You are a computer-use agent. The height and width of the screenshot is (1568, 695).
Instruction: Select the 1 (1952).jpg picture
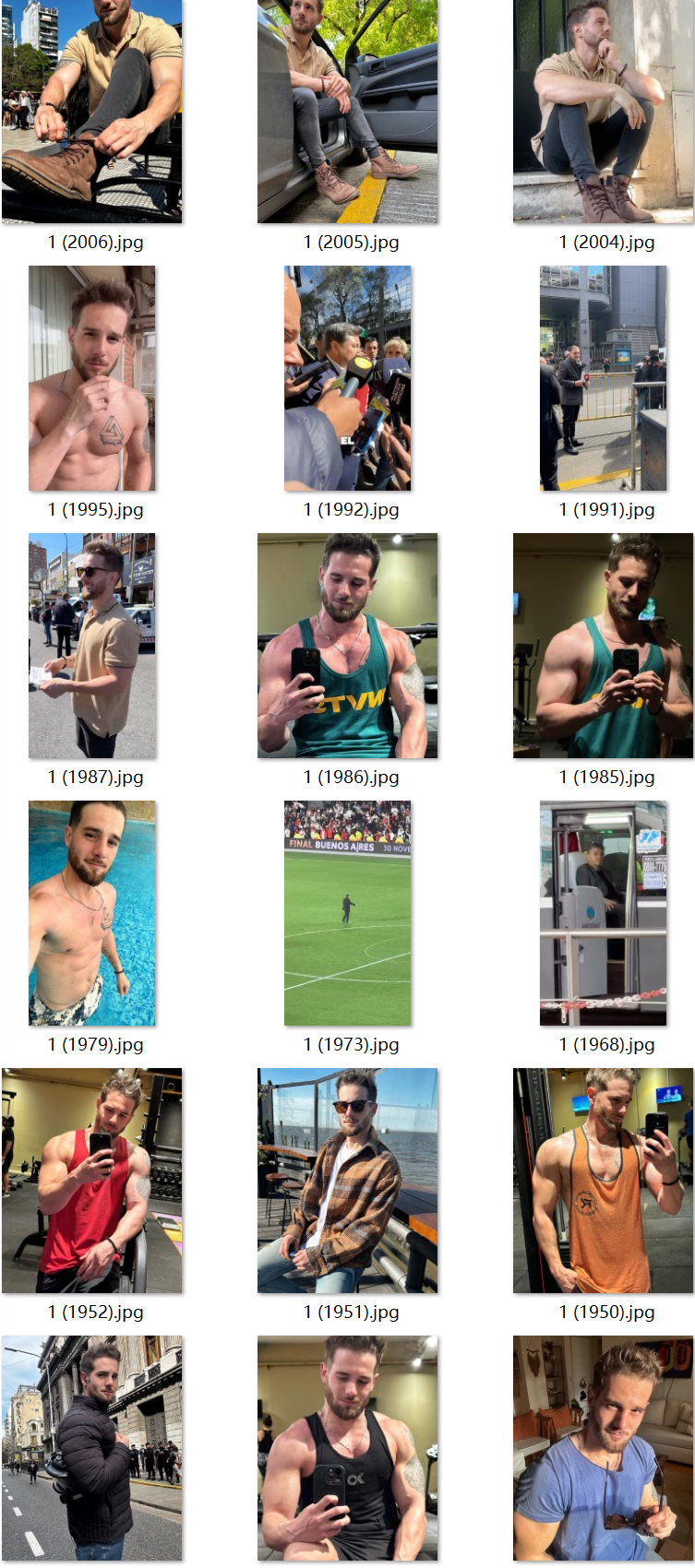tap(92, 1181)
